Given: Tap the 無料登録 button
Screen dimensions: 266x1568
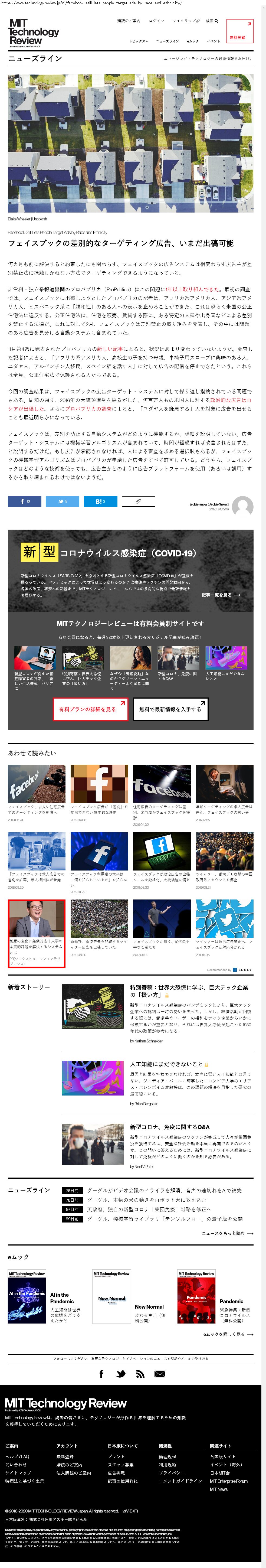Looking at the screenshot, I should (x=239, y=31).
